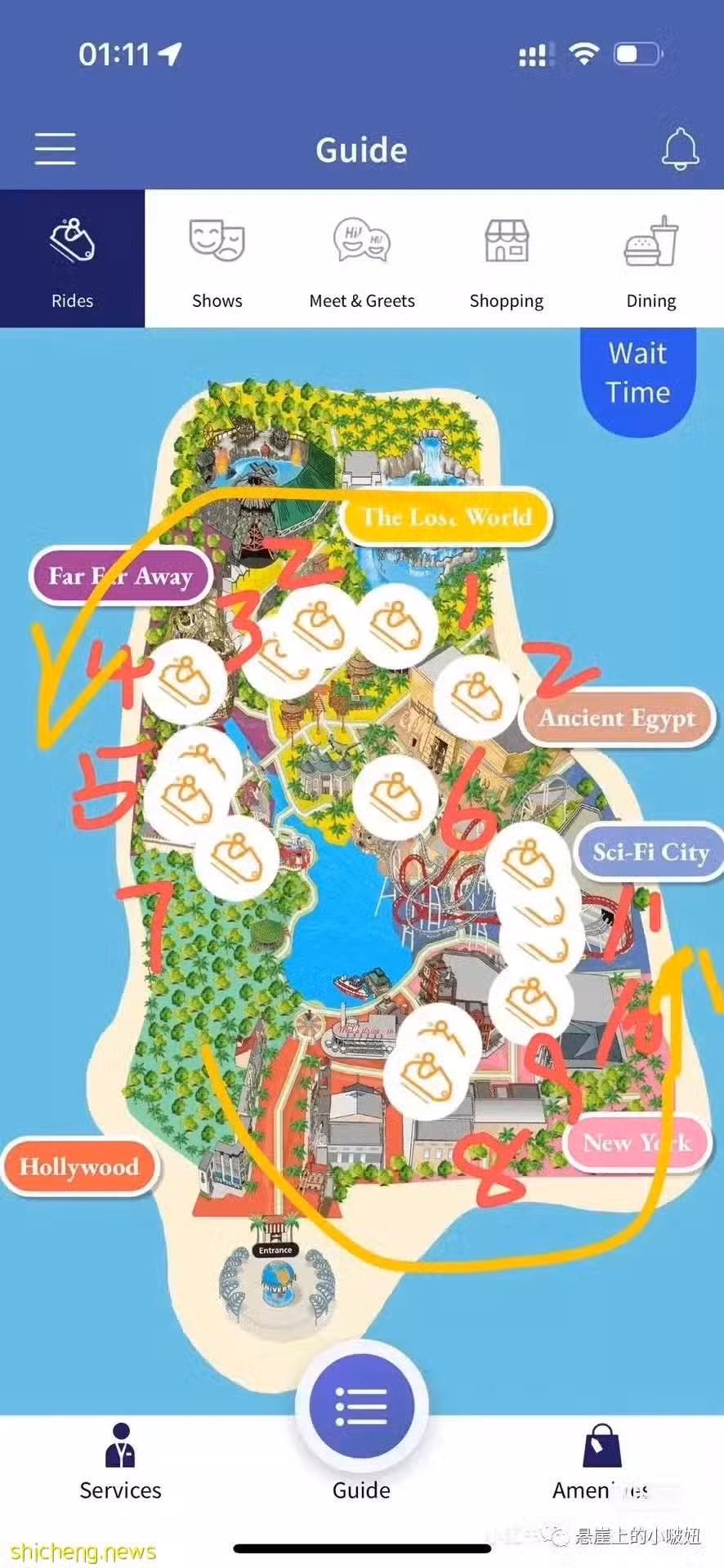
Task: Open the hamburger menu
Action: [55, 149]
